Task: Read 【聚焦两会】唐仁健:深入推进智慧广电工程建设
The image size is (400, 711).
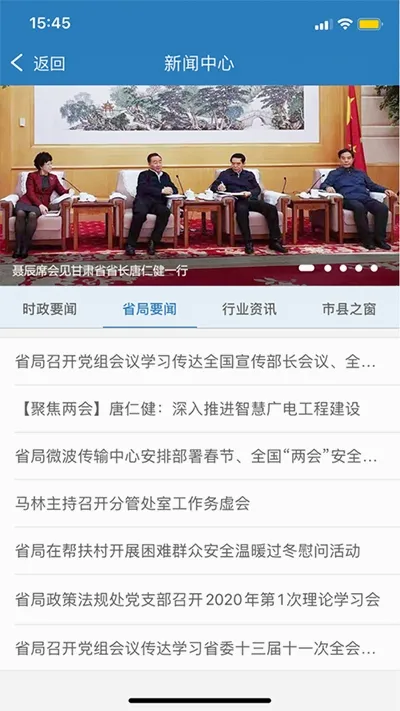Action: tap(200, 409)
